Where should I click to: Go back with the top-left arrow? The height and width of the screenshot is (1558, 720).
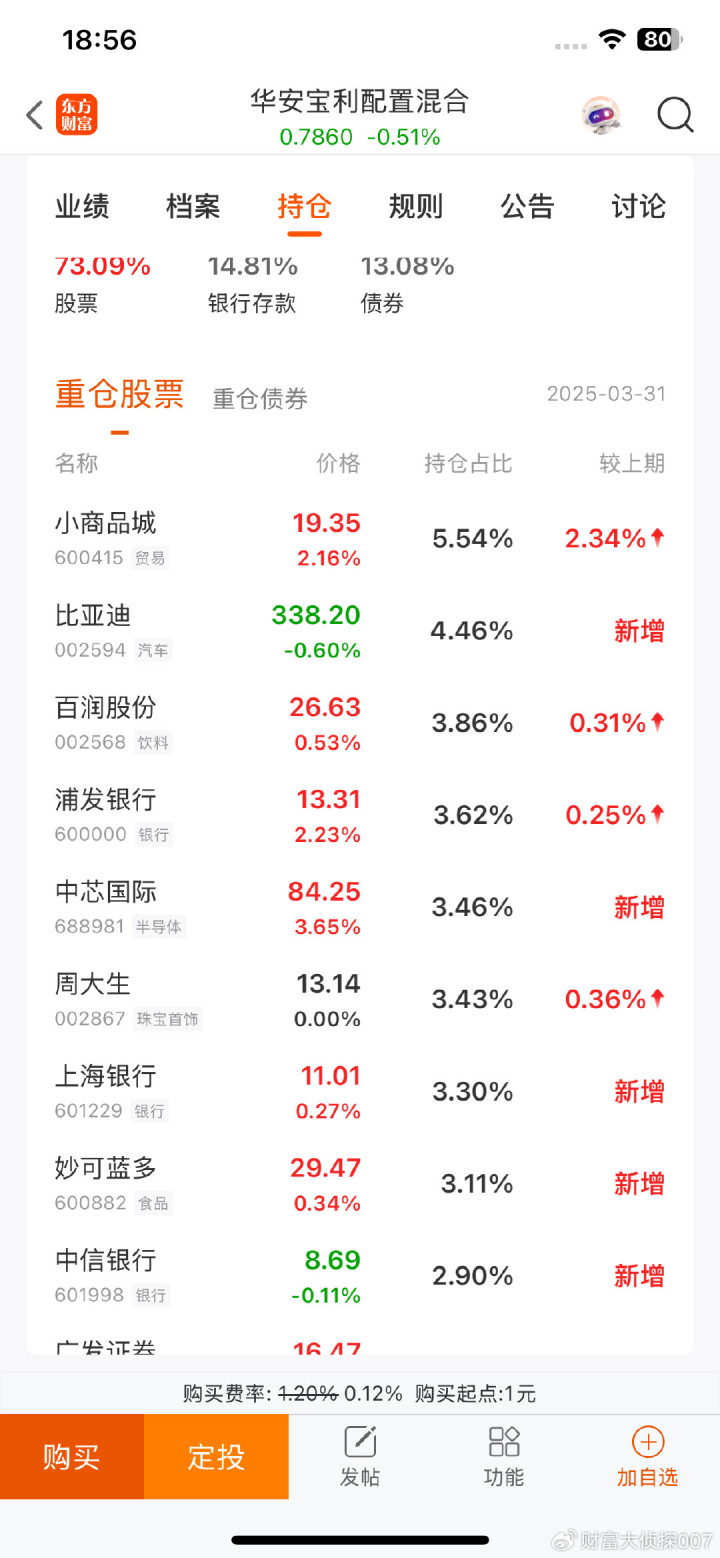pyautogui.click(x=34, y=116)
